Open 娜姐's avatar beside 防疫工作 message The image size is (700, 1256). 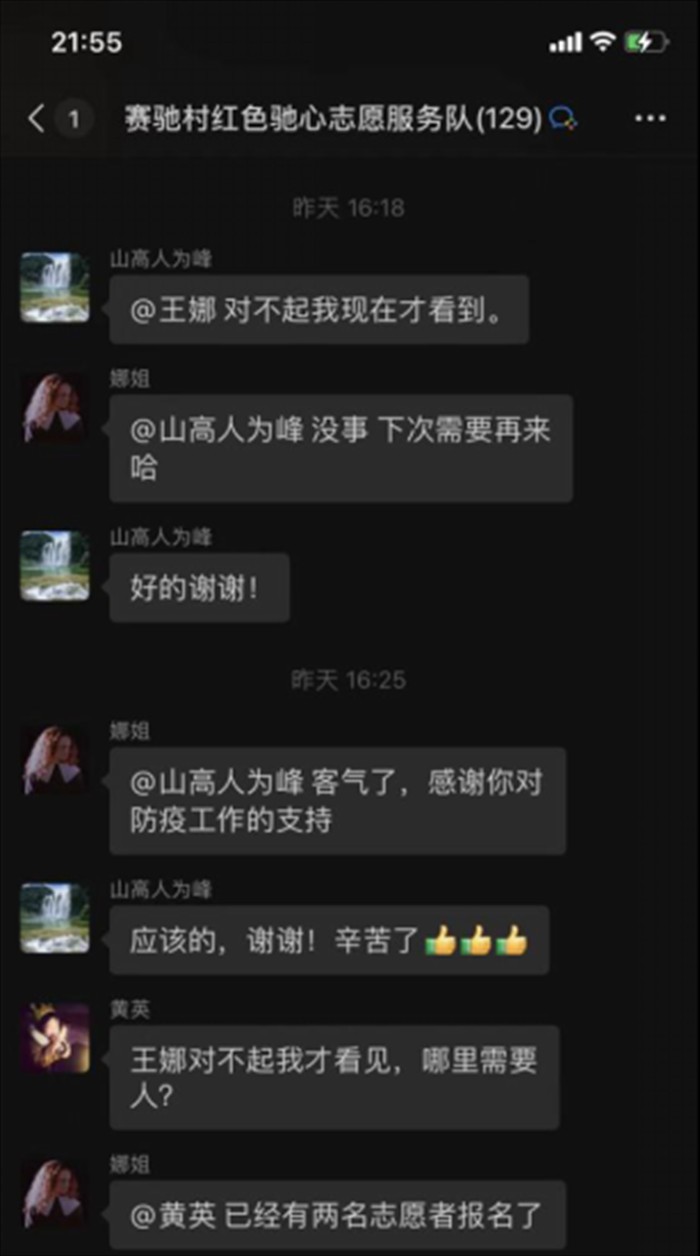coord(55,760)
